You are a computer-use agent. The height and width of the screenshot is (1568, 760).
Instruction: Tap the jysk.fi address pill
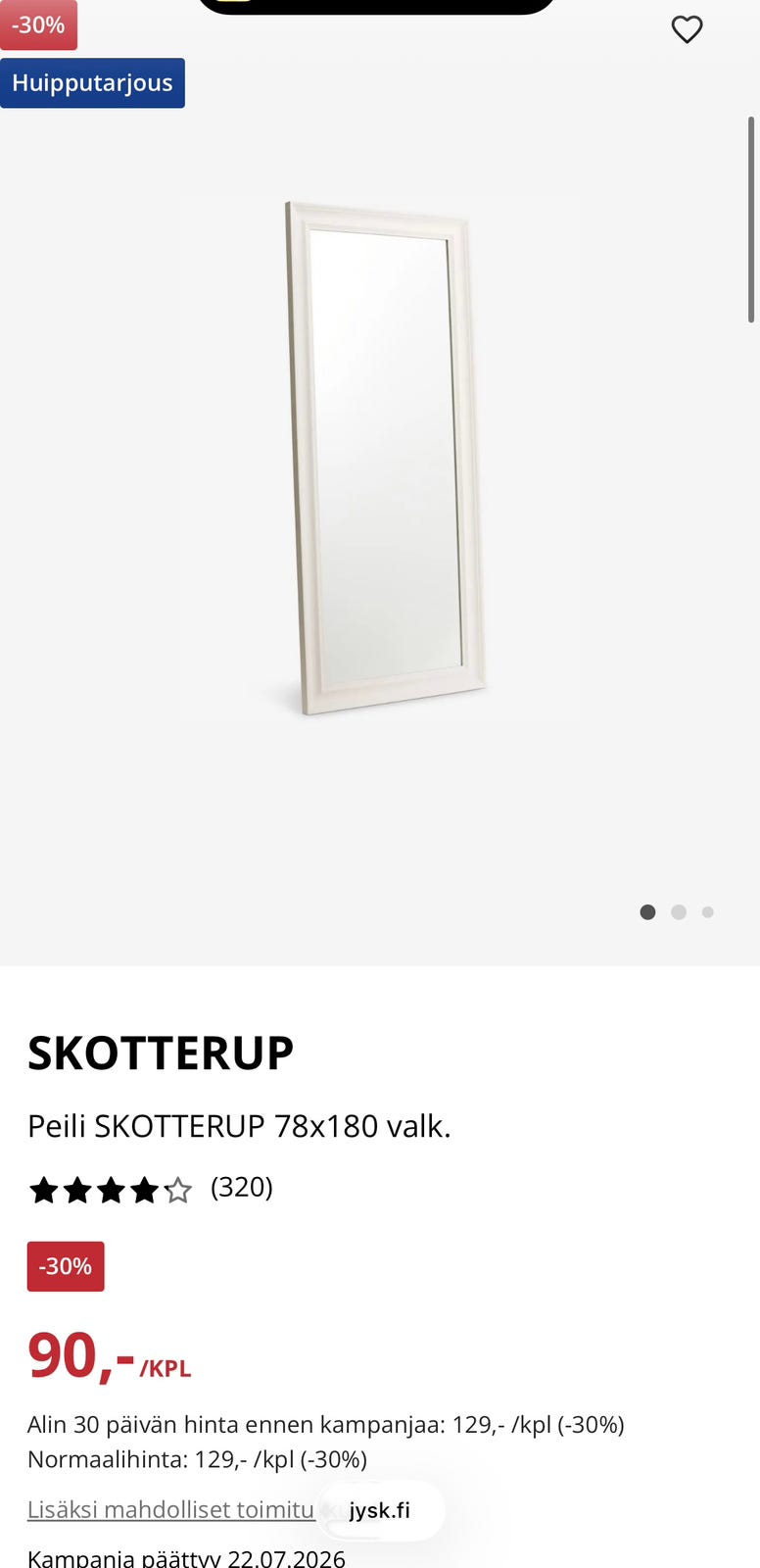(380, 1510)
